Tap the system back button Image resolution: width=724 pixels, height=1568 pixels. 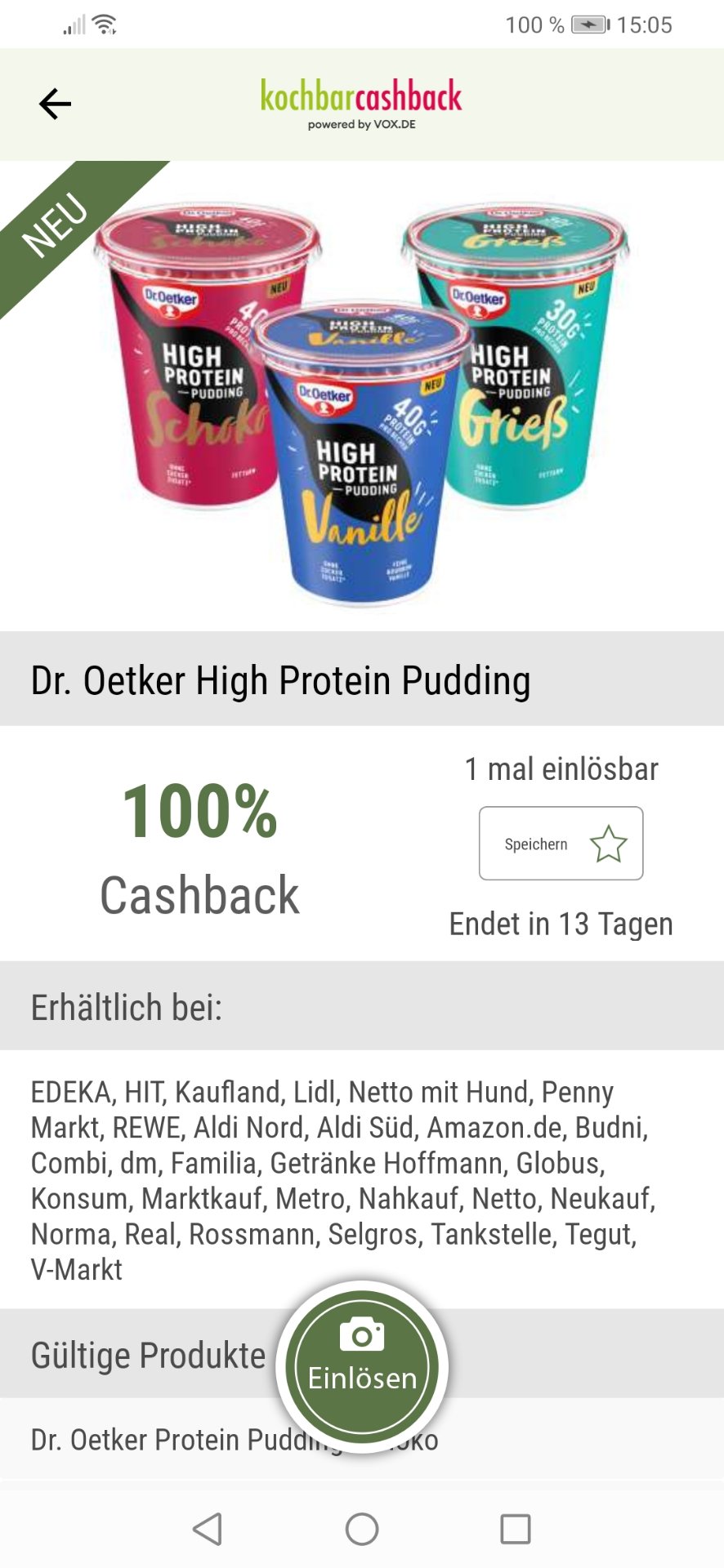[x=208, y=1529]
